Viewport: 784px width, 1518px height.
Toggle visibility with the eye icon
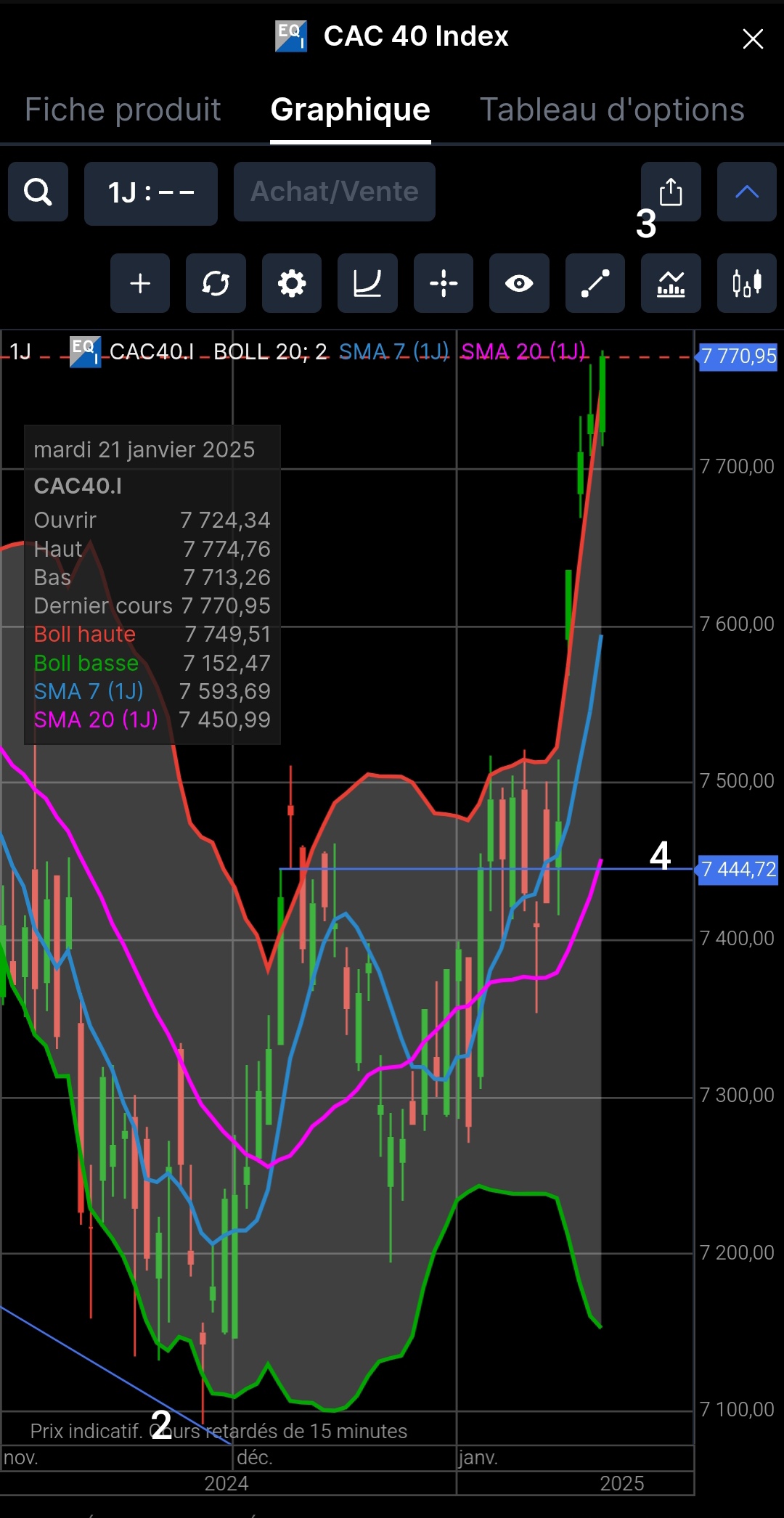click(x=519, y=283)
